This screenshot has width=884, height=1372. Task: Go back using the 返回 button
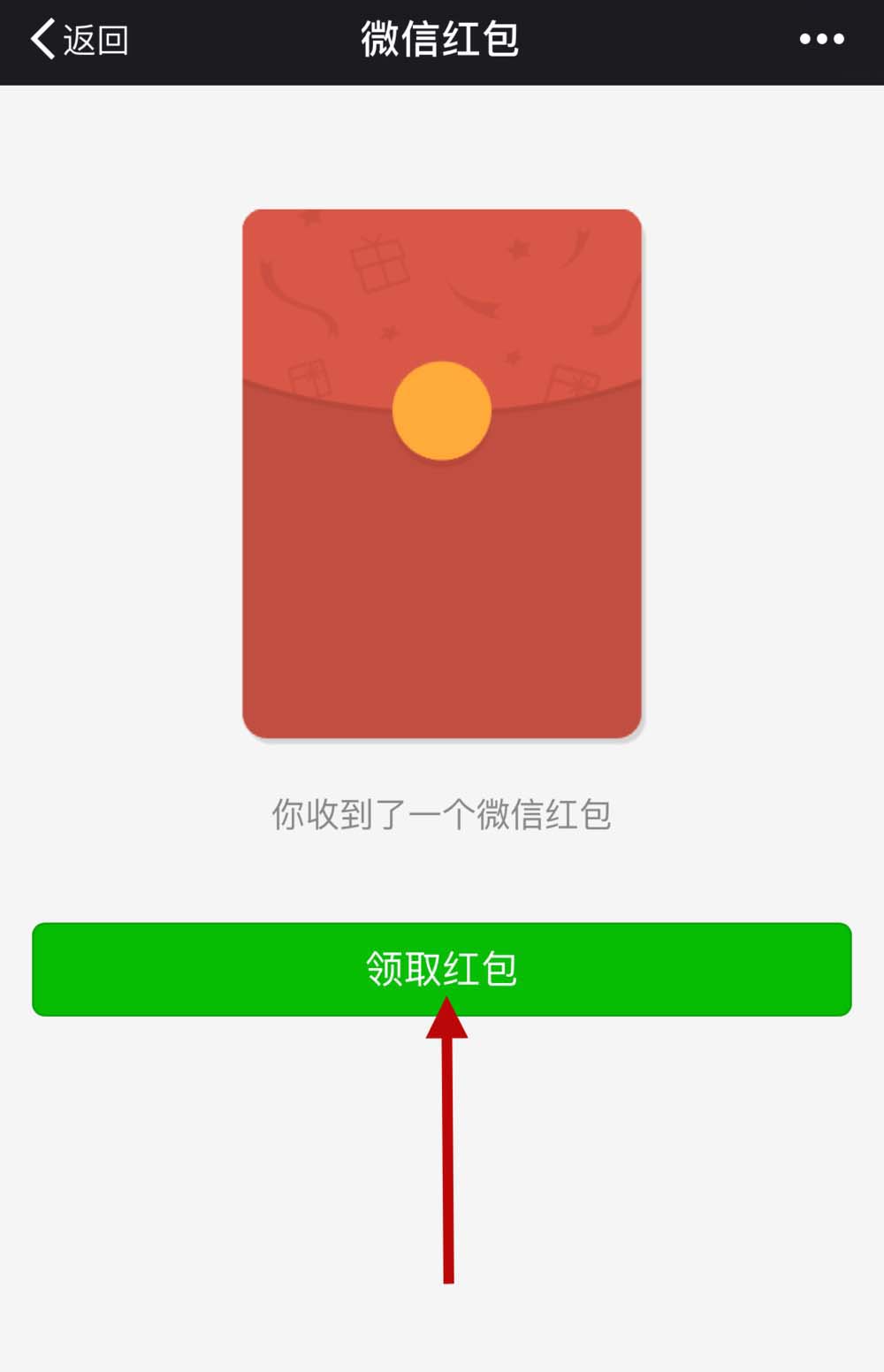click(x=80, y=40)
